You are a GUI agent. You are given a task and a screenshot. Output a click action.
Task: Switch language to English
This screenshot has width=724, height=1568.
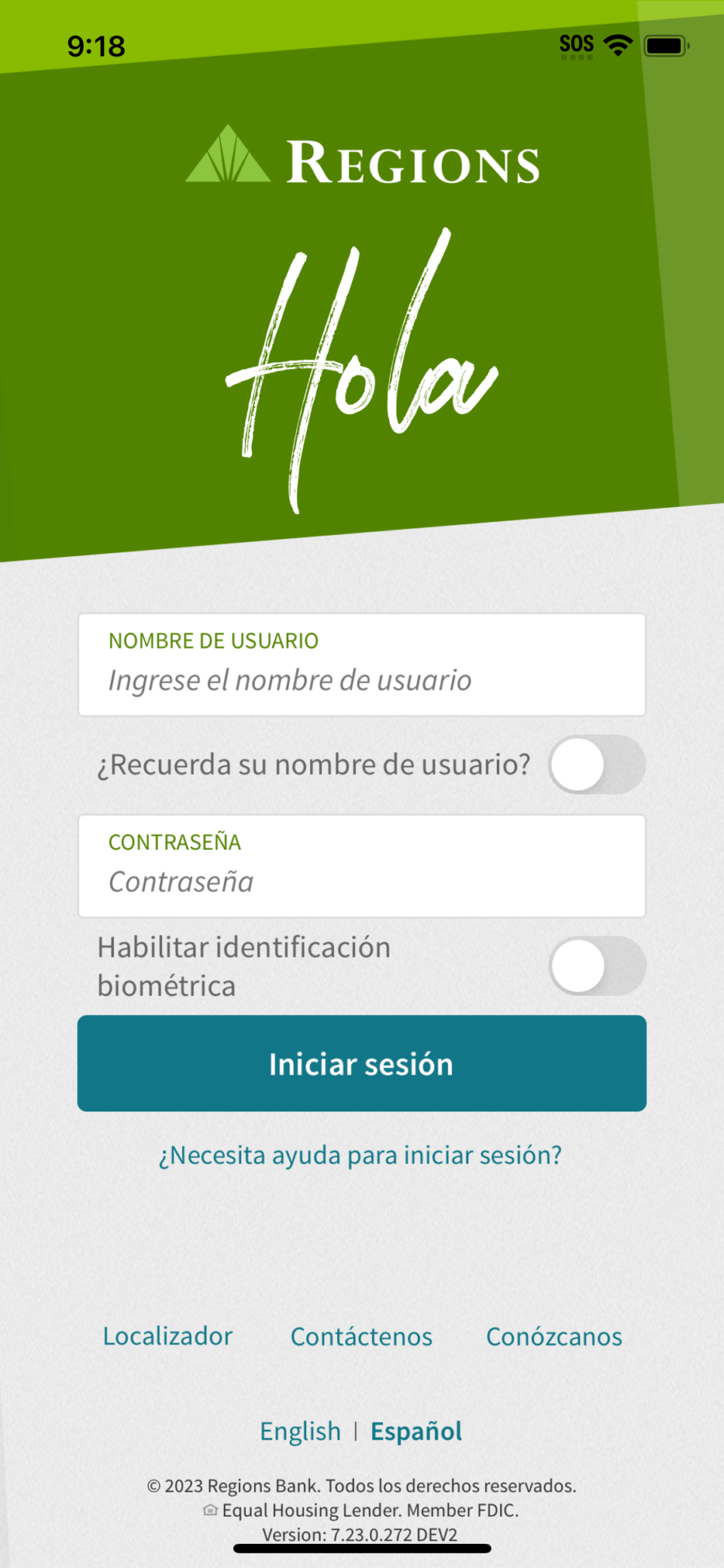[x=300, y=1431]
